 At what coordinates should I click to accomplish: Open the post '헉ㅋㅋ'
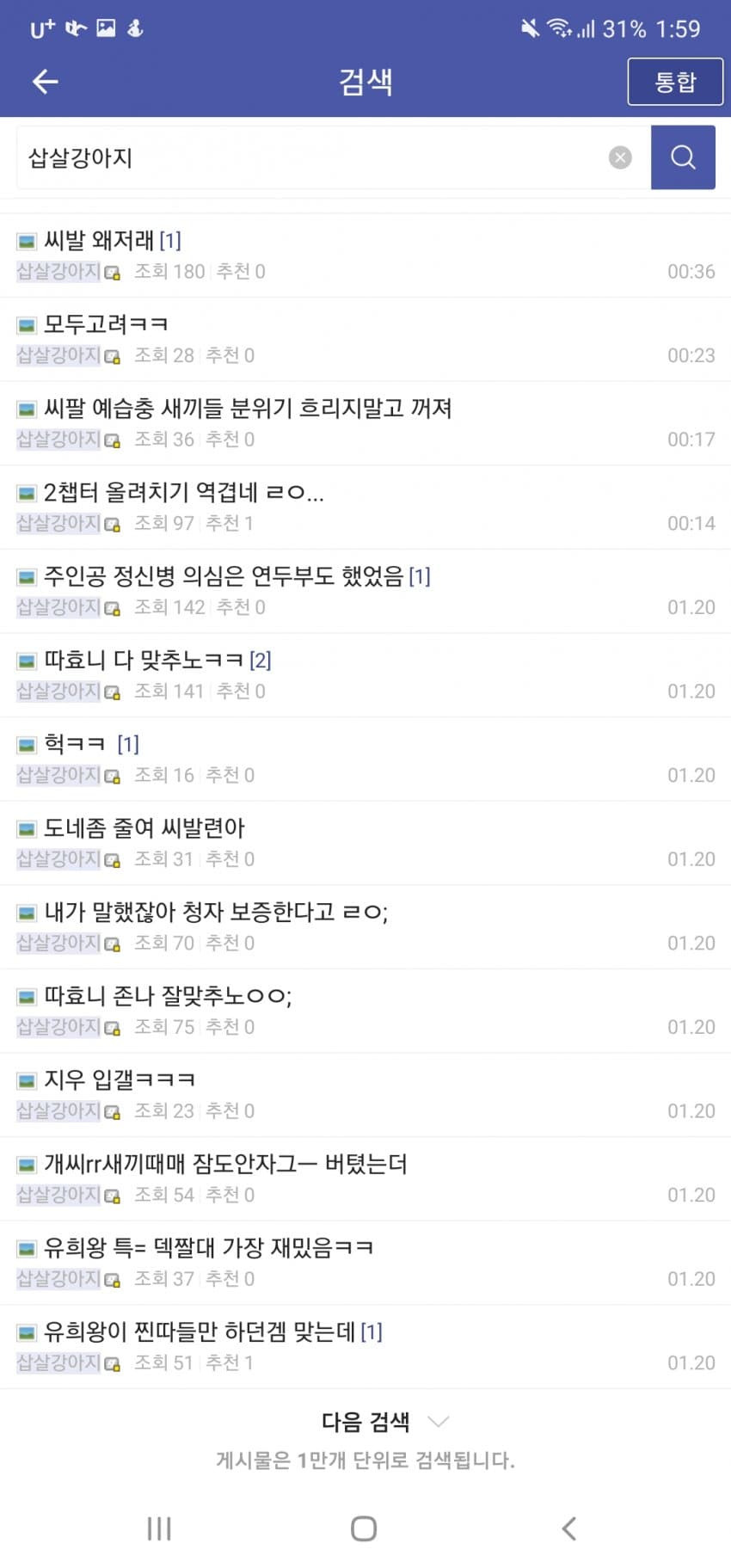point(75,744)
